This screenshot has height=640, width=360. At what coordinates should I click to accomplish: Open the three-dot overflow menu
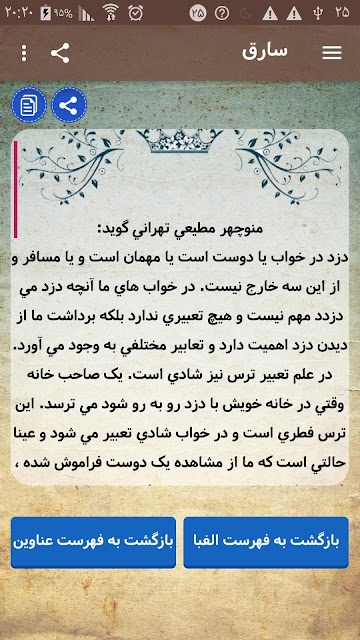(24, 53)
